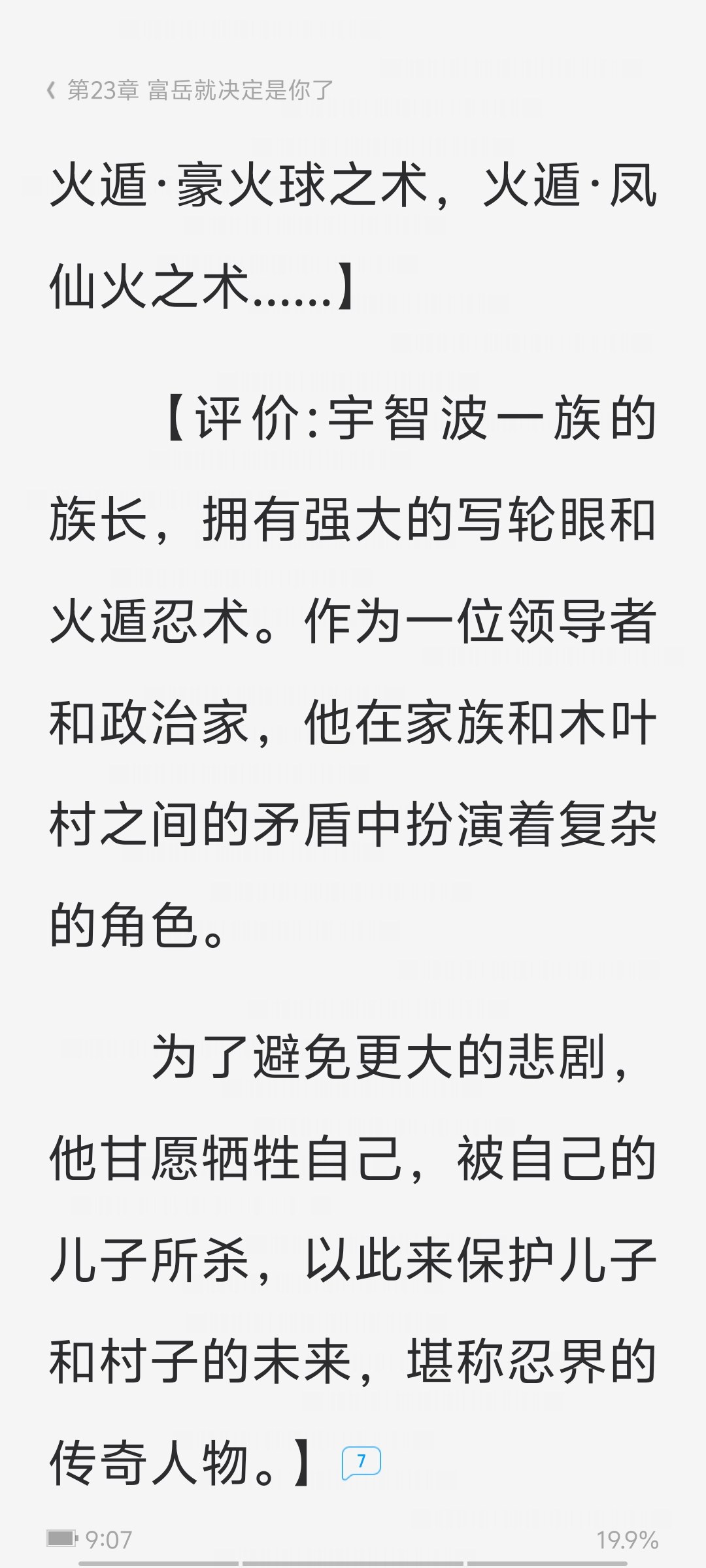Image resolution: width=706 pixels, height=1568 pixels.
Task: Open the 7 comments bubble after the paragraph
Action: pyautogui.click(x=361, y=1462)
